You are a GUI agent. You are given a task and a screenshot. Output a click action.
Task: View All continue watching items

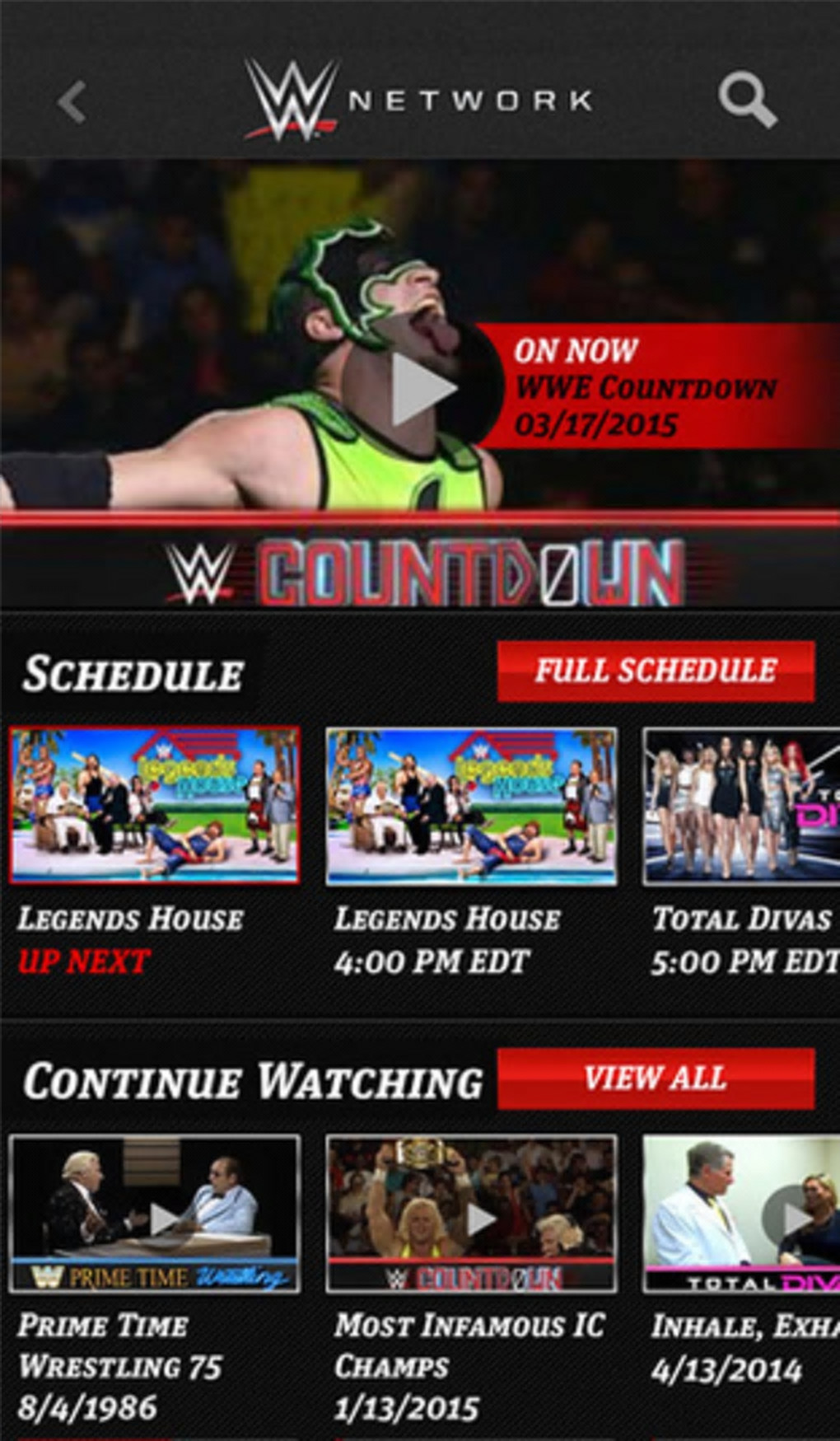656,1078
